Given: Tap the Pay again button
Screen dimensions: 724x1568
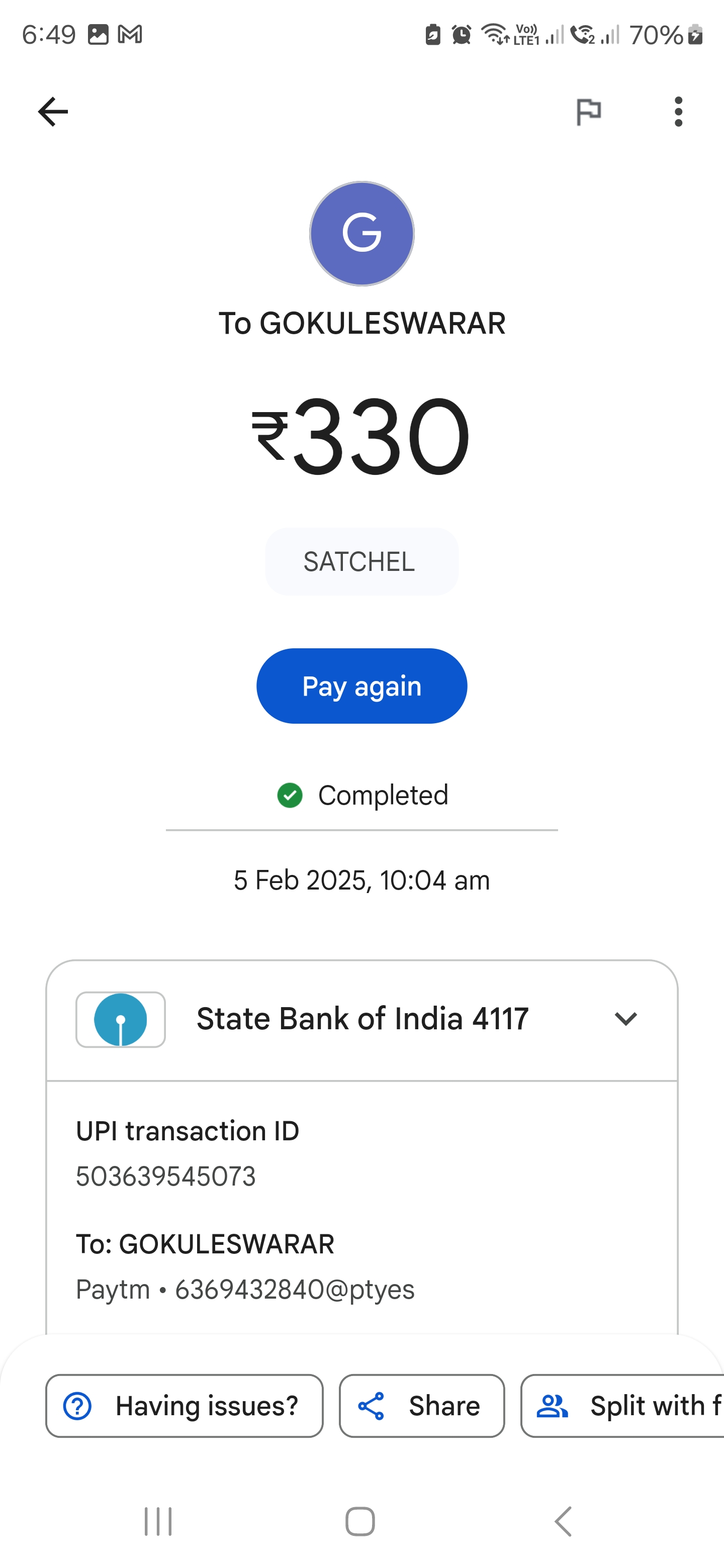Looking at the screenshot, I should point(361,686).
